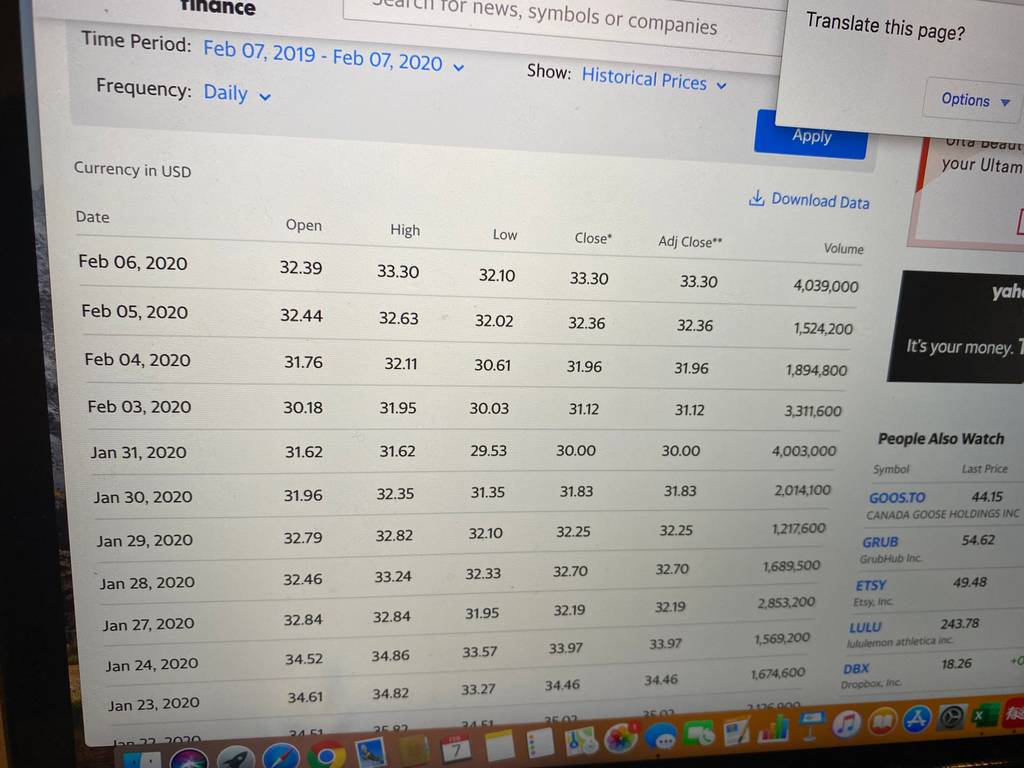Image resolution: width=1024 pixels, height=768 pixels.
Task: Open the GOOS.TO symbol link
Action: pos(897,498)
